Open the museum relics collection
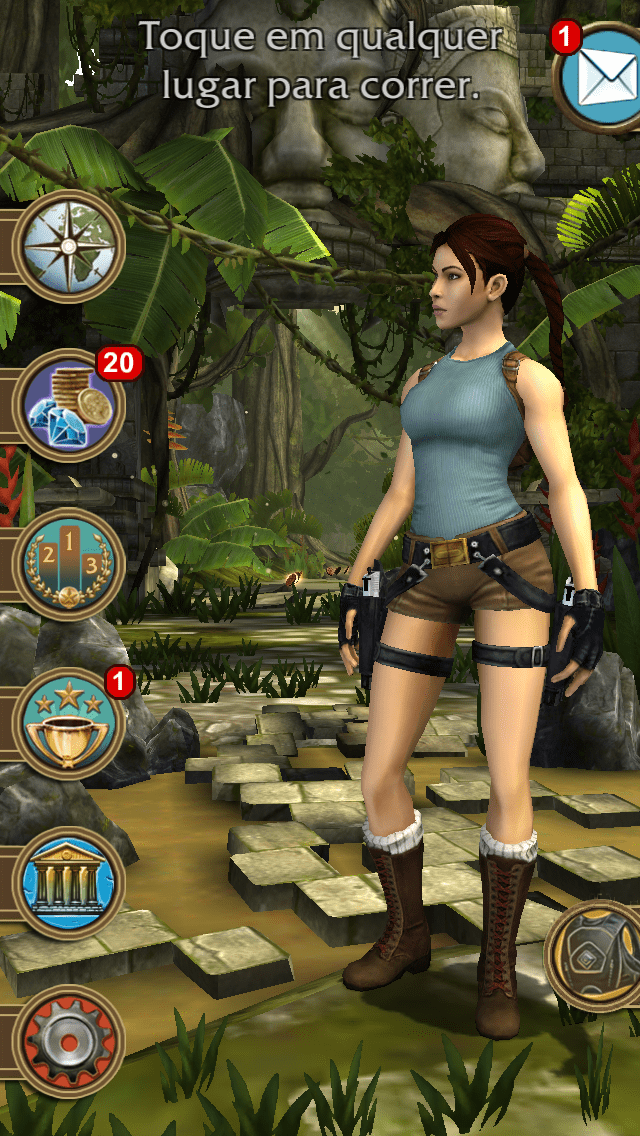The width and height of the screenshot is (640, 1136). point(68,883)
